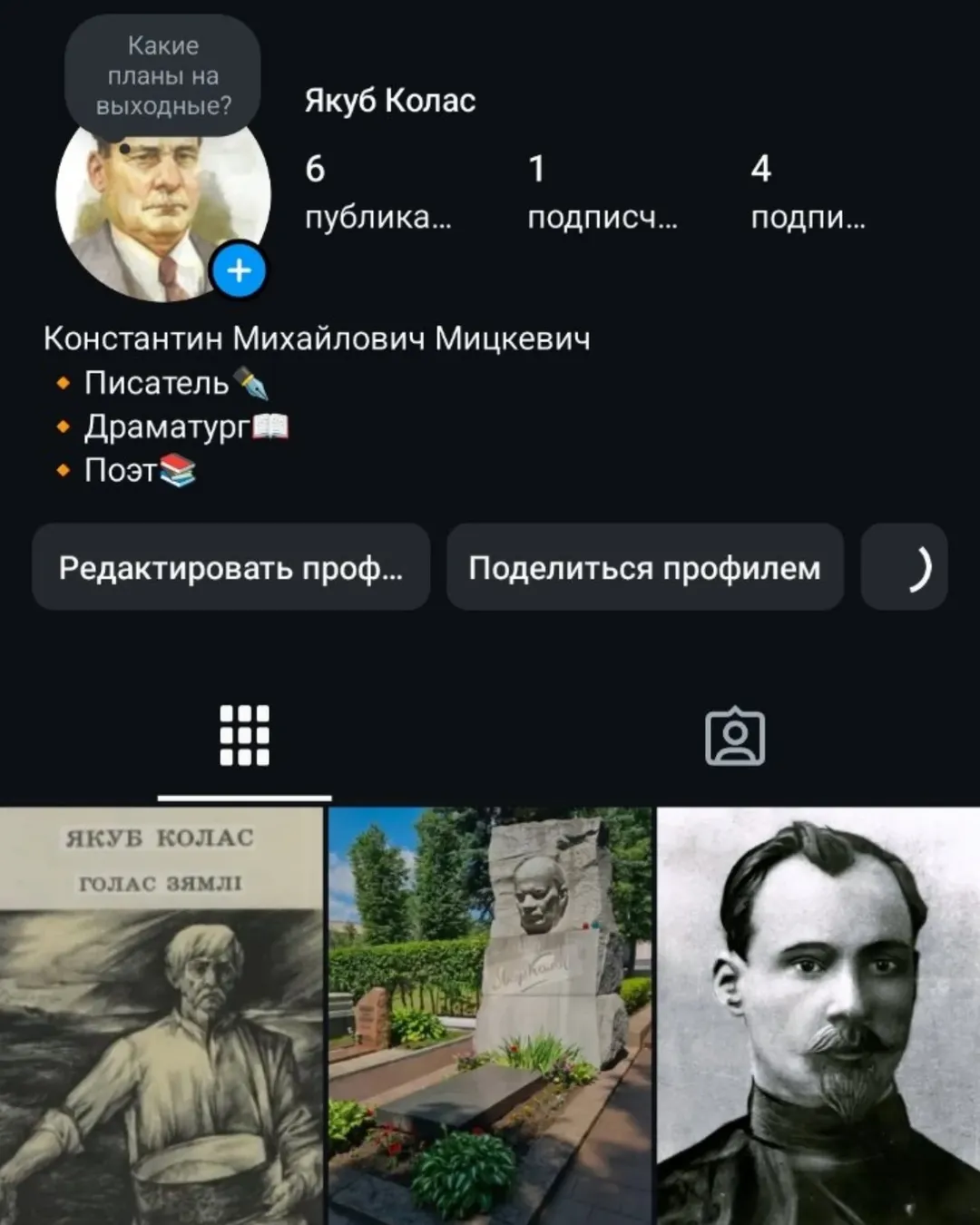Image resolution: width=980 pixels, height=1225 pixels.
Task: Switch to the posts grid tab
Action: click(244, 735)
